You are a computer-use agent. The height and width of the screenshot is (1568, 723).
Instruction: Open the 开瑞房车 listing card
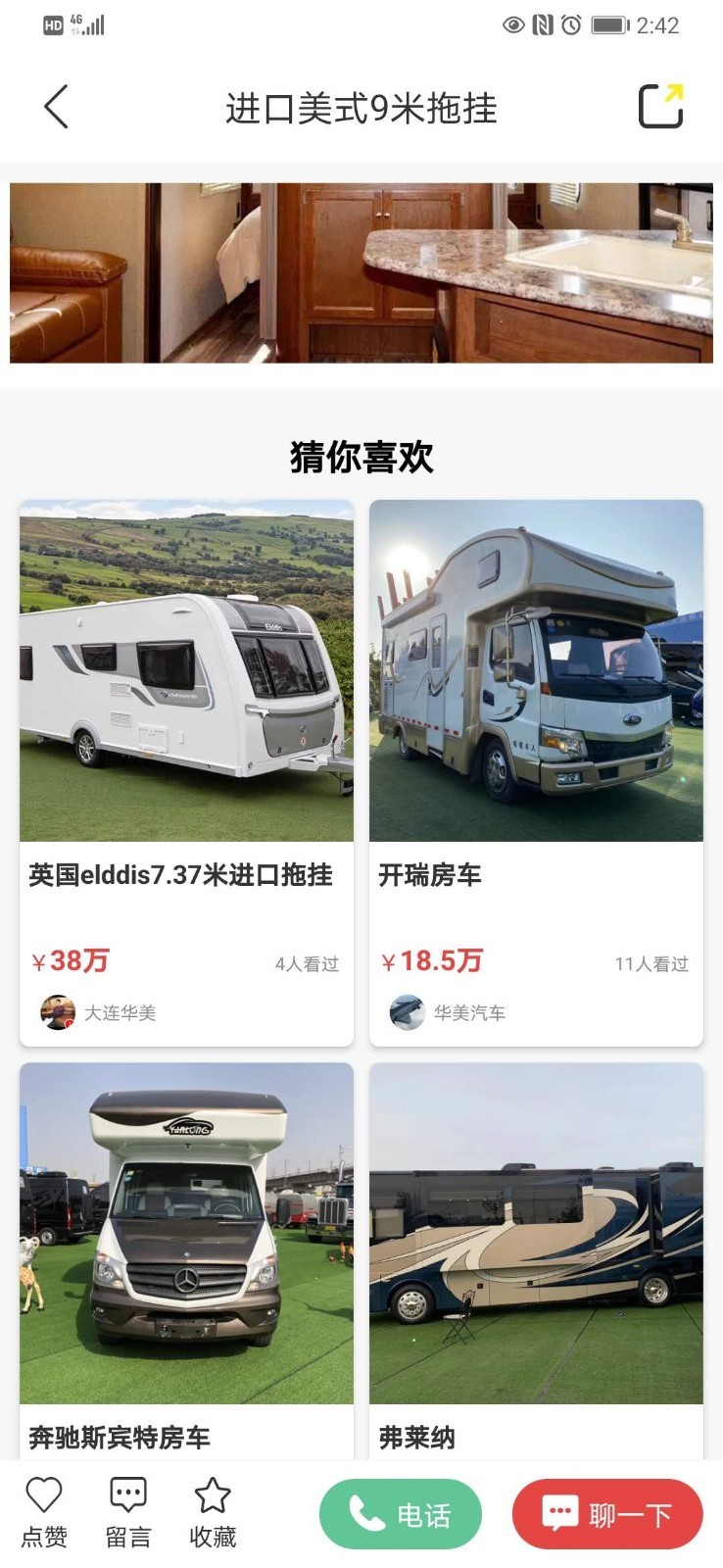[x=536, y=772]
